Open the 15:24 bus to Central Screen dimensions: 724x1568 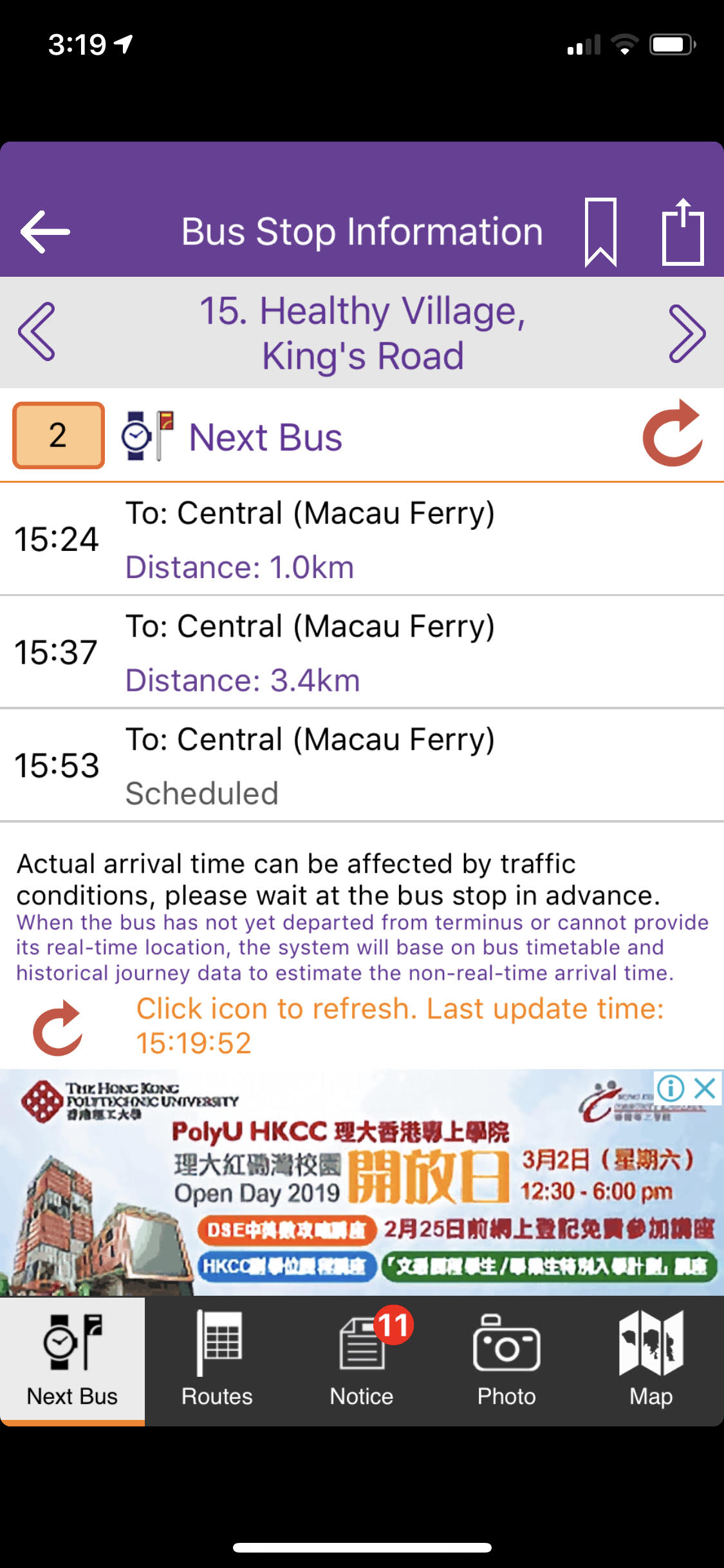tap(362, 539)
